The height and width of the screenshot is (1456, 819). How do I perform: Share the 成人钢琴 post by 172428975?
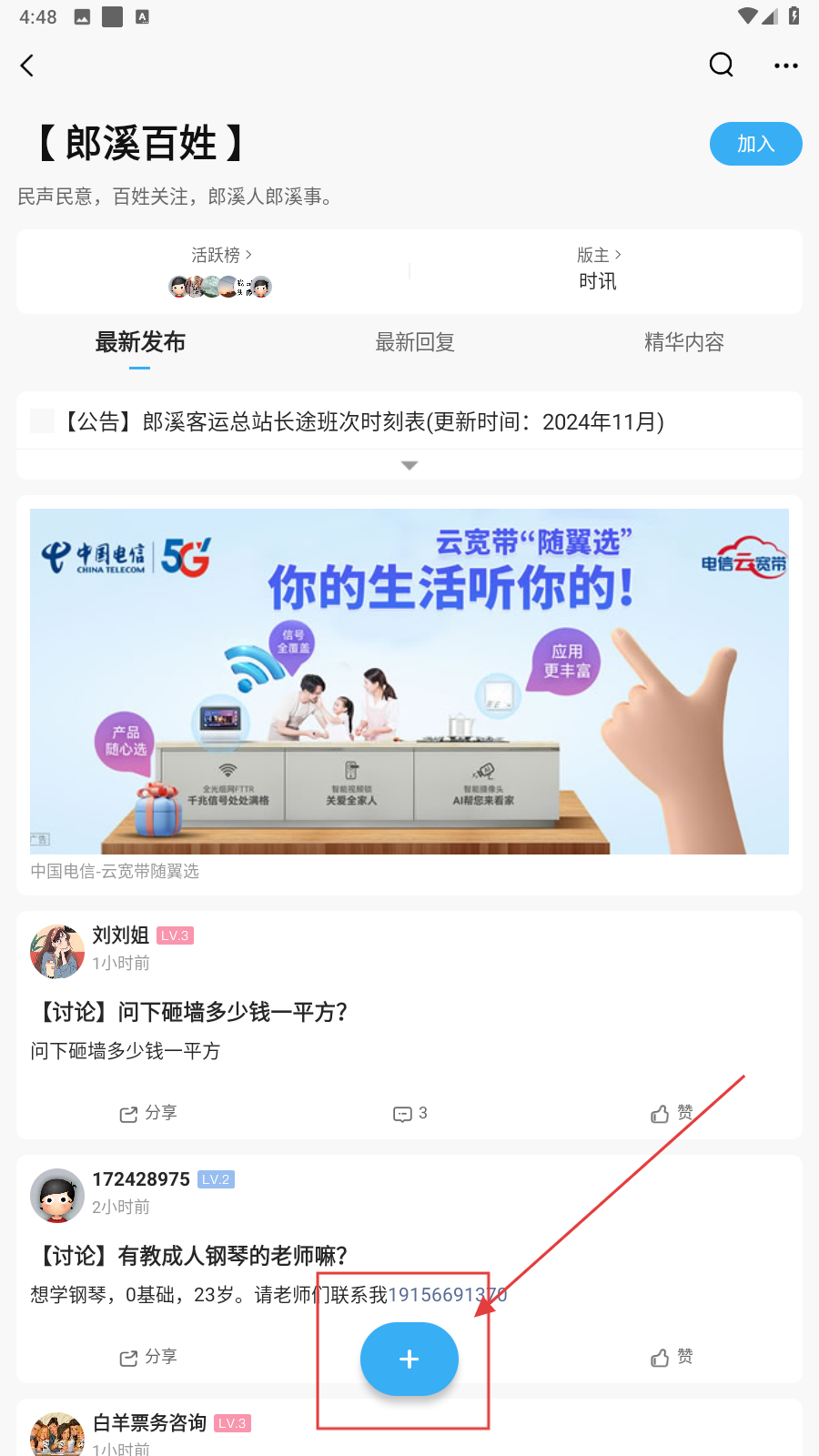148,1357
